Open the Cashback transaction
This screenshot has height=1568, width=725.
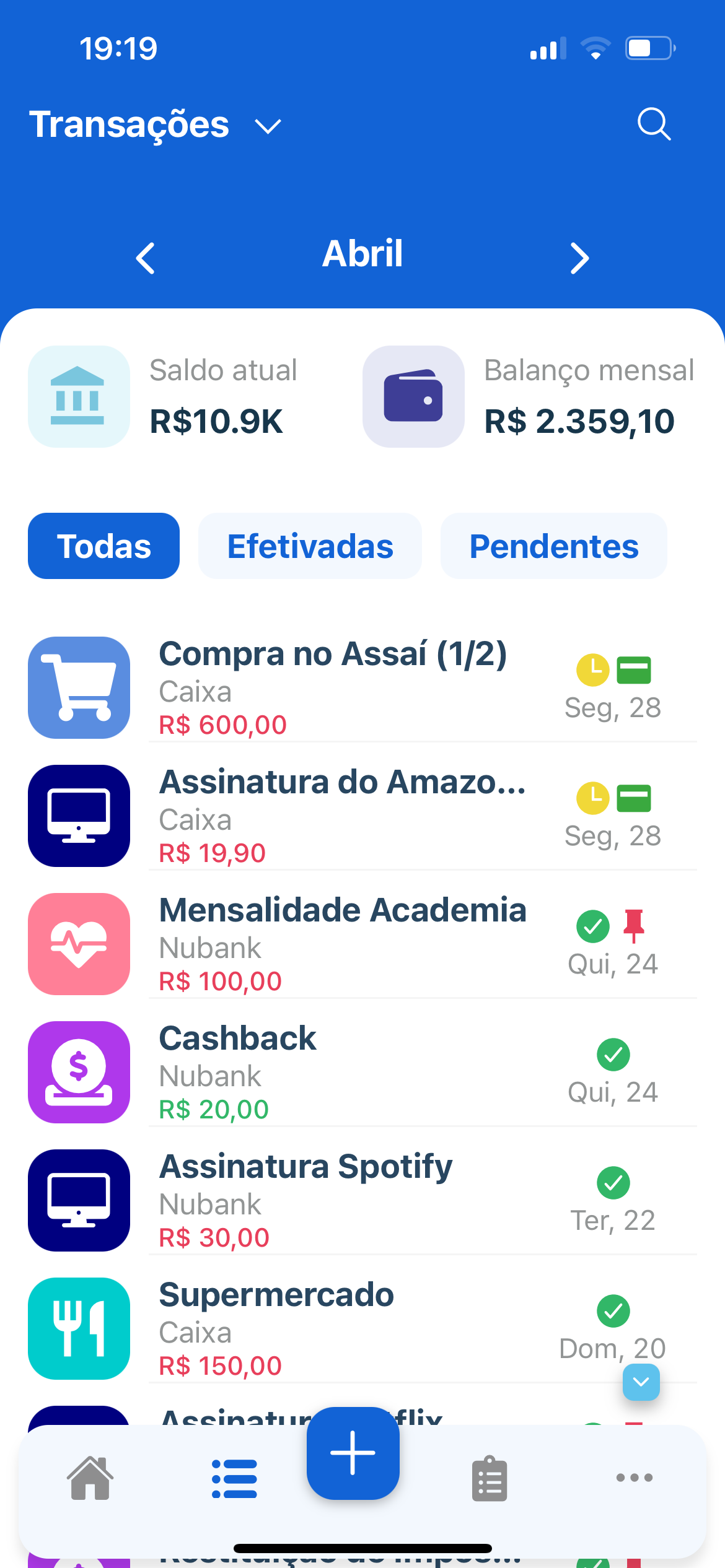click(x=362, y=1073)
